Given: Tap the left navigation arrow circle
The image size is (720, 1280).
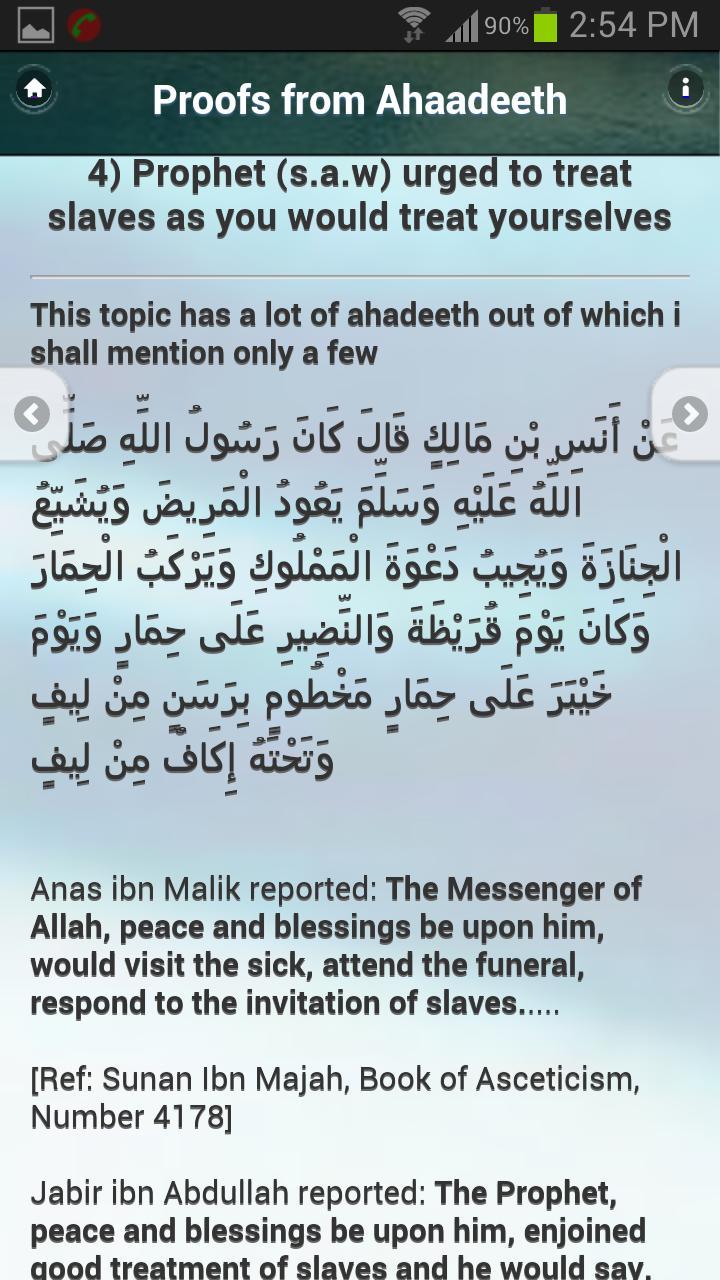Looking at the screenshot, I should coord(33,414).
